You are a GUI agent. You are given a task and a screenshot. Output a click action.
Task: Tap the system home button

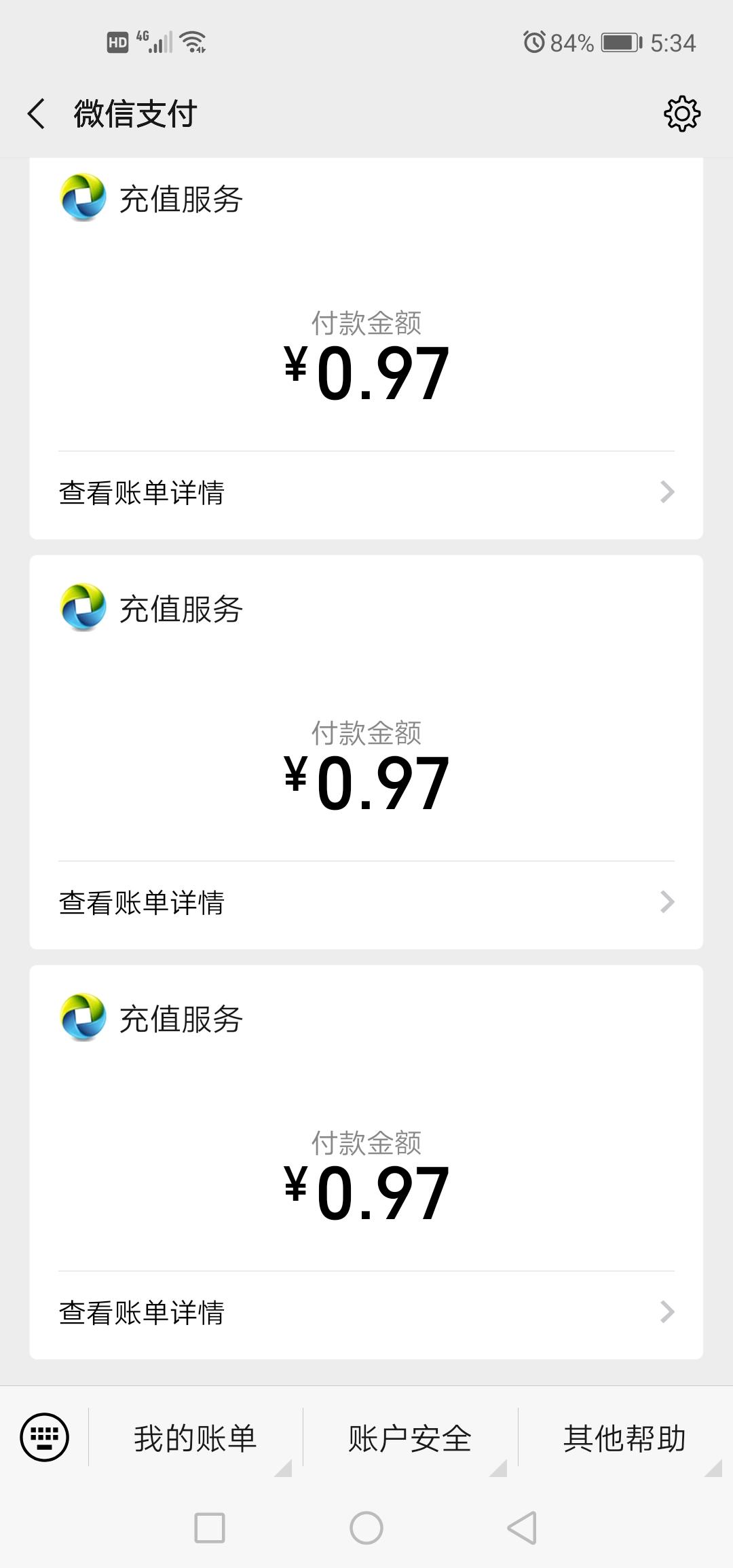coord(366,1528)
